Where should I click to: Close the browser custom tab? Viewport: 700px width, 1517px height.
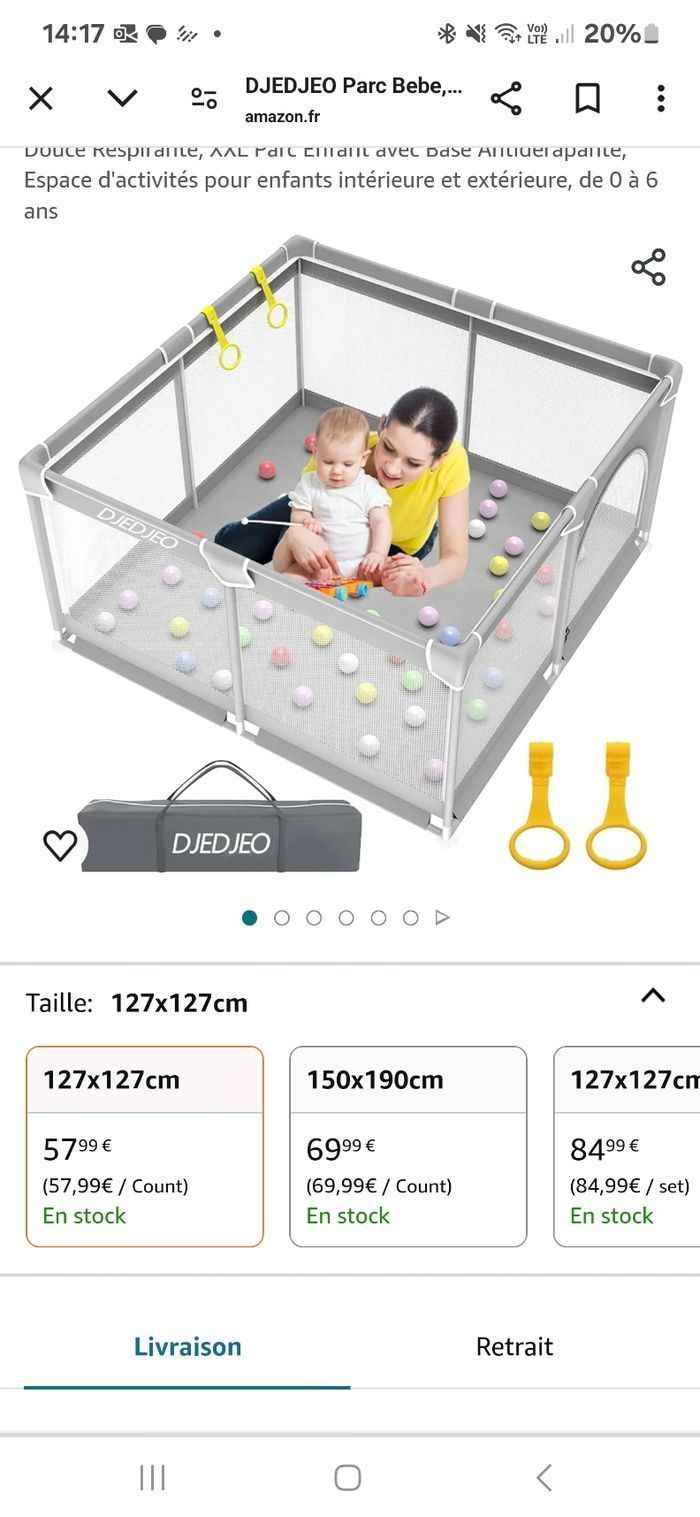[41, 98]
